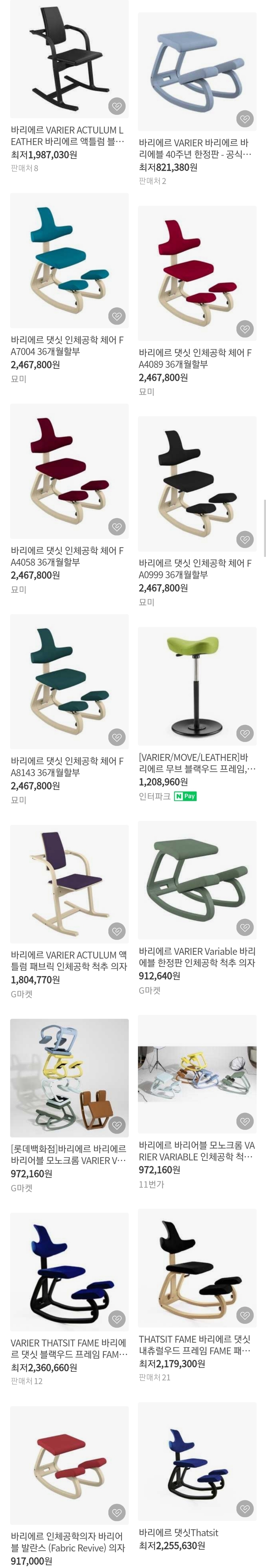Viewport: 266px width, 1568px height.
Task: Save the FA4089 red chair to wishlist
Action: (x=245, y=329)
